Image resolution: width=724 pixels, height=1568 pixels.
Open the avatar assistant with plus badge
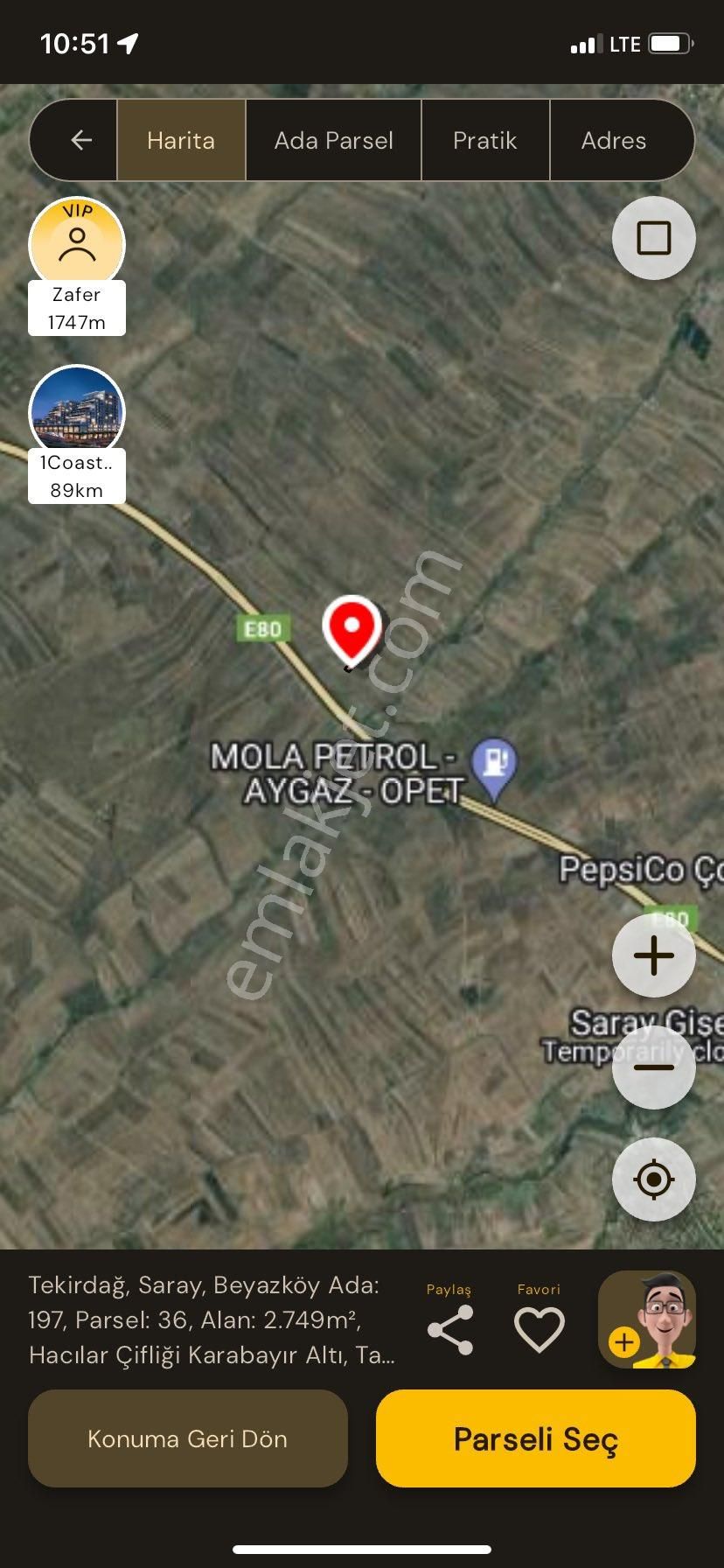tap(647, 1319)
